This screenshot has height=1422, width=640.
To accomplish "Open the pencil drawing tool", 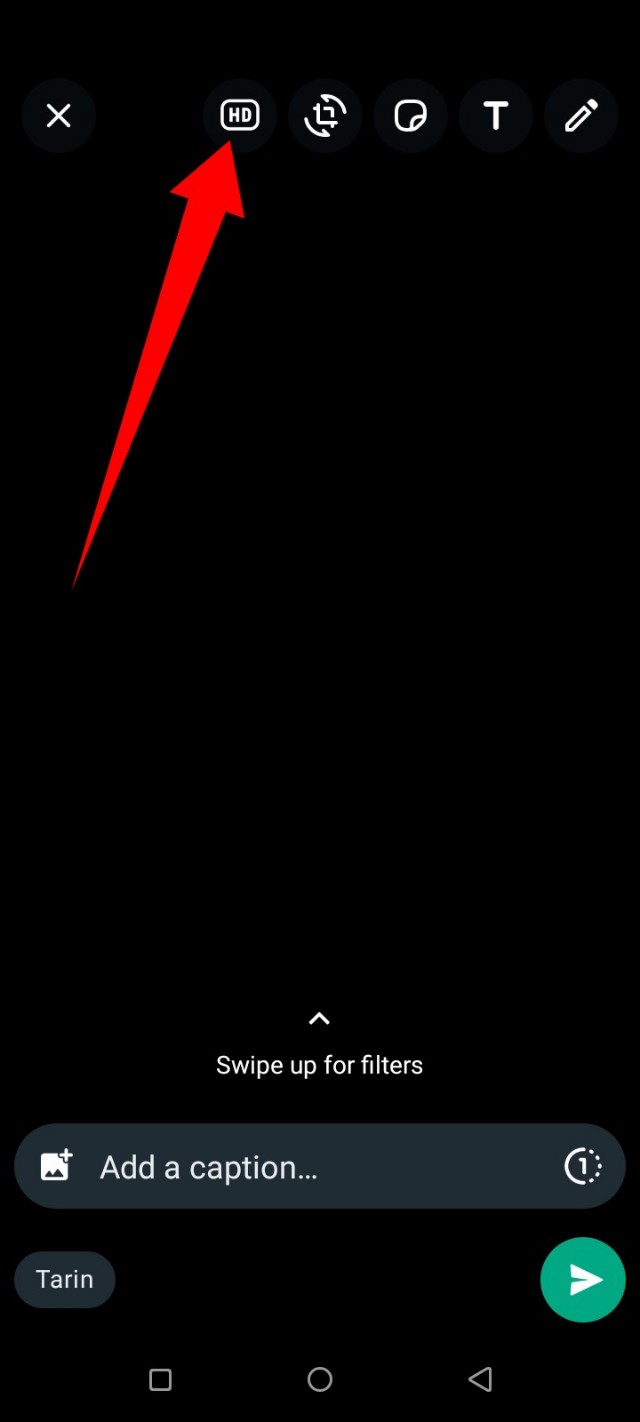I will (x=581, y=116).
